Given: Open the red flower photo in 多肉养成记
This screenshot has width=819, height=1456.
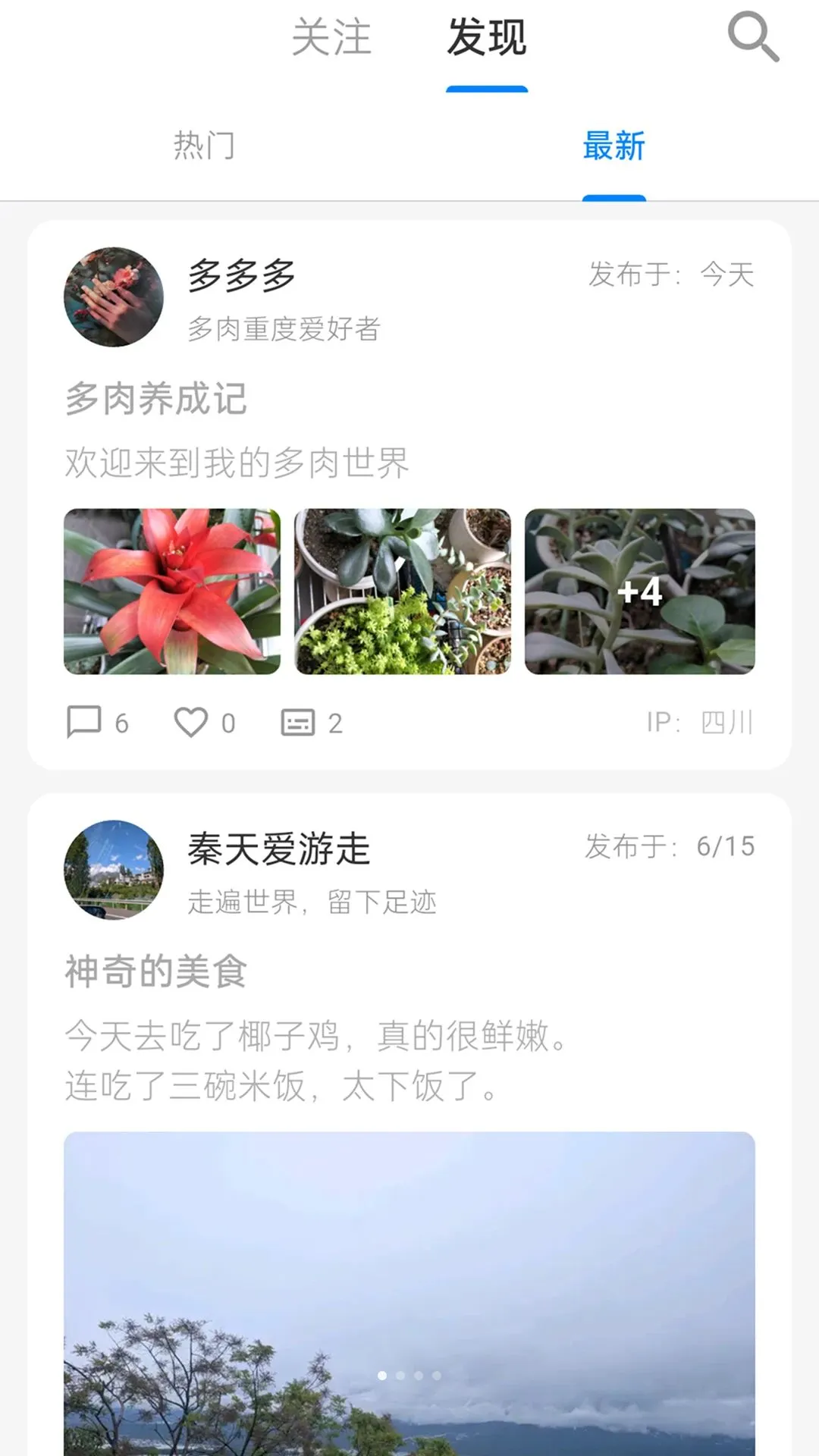Looking at the screenshot, I should point(172,591).
